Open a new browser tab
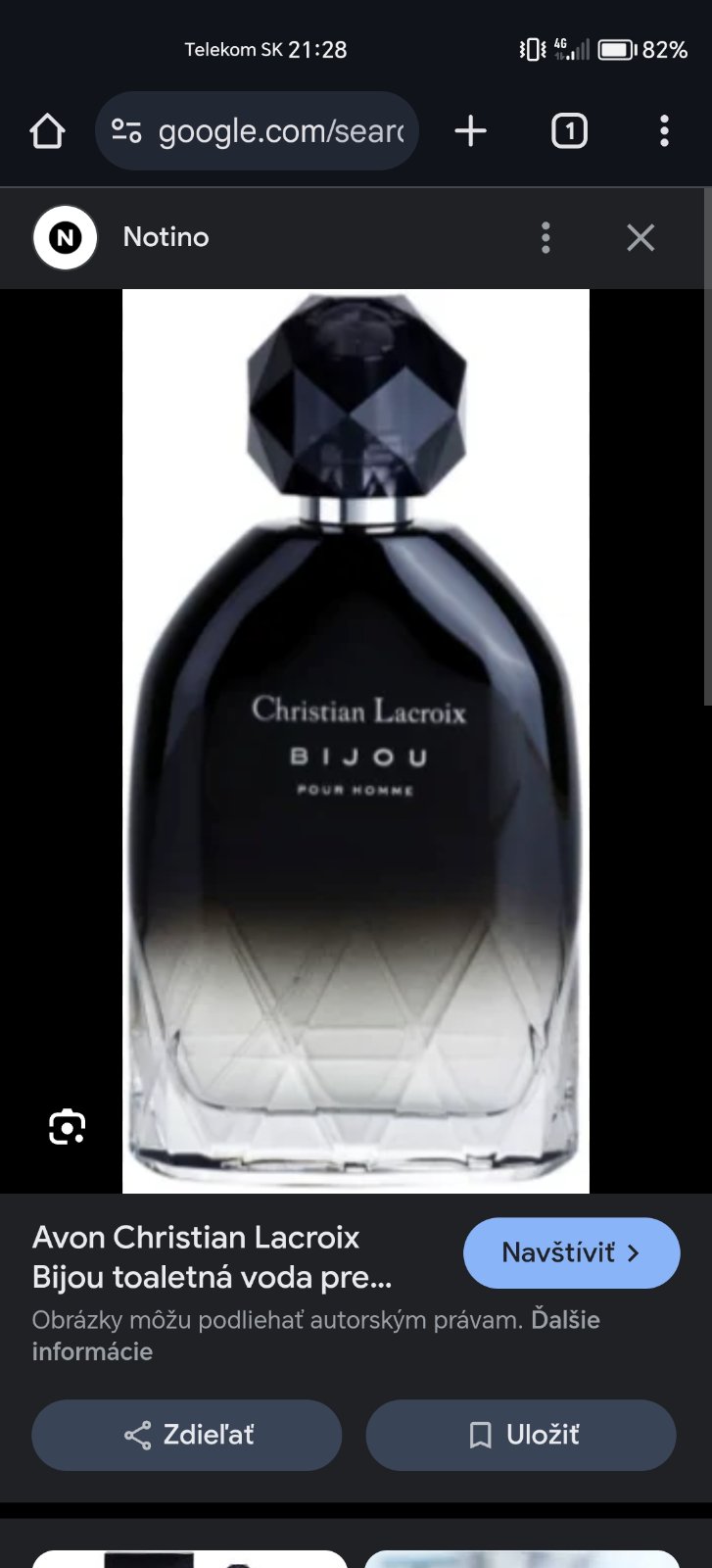This screenshot has width=712, height=1568. pyautogui.click(x=470, y=131)
